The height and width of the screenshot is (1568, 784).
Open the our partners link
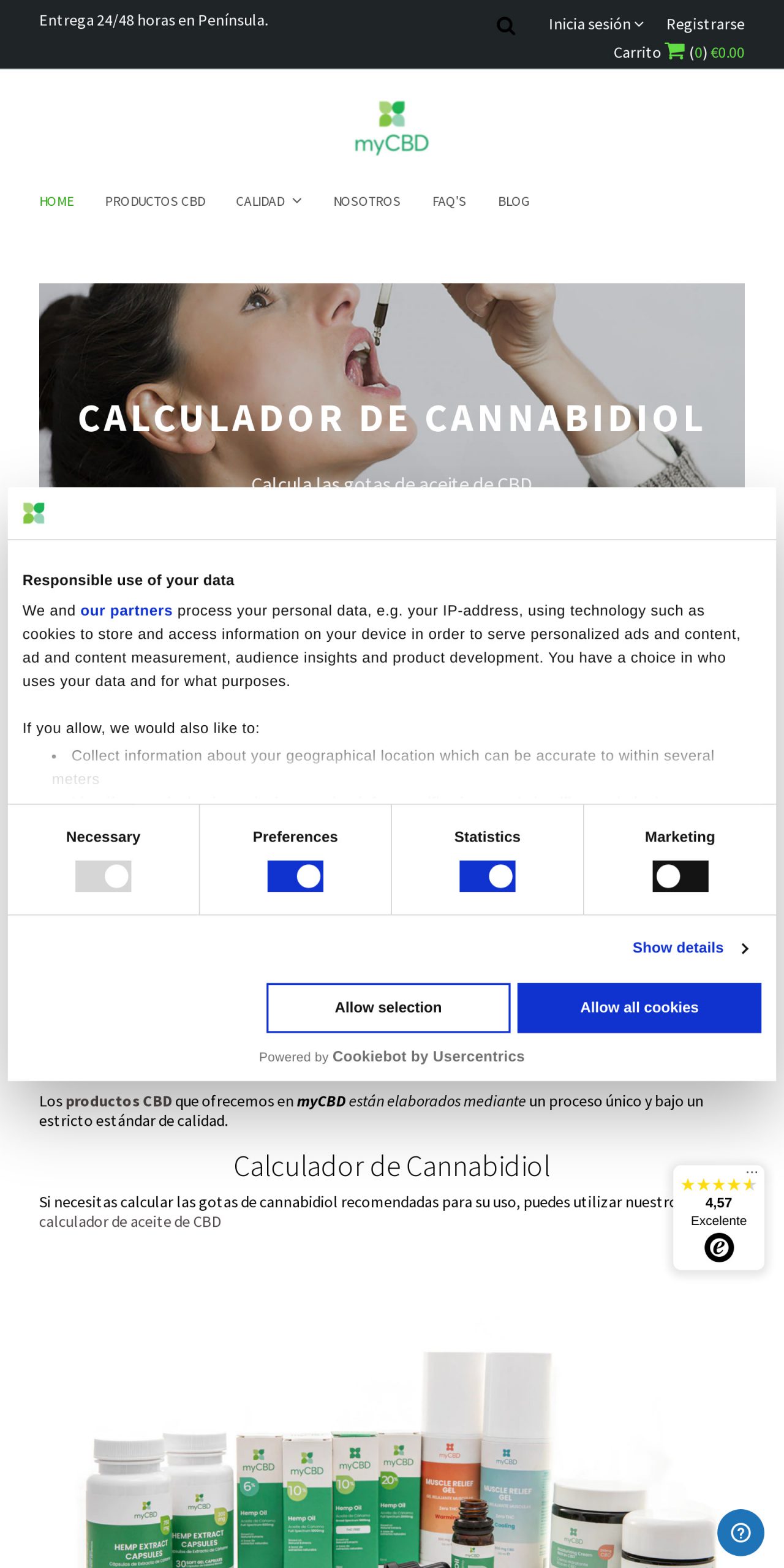tap(127, 610)
